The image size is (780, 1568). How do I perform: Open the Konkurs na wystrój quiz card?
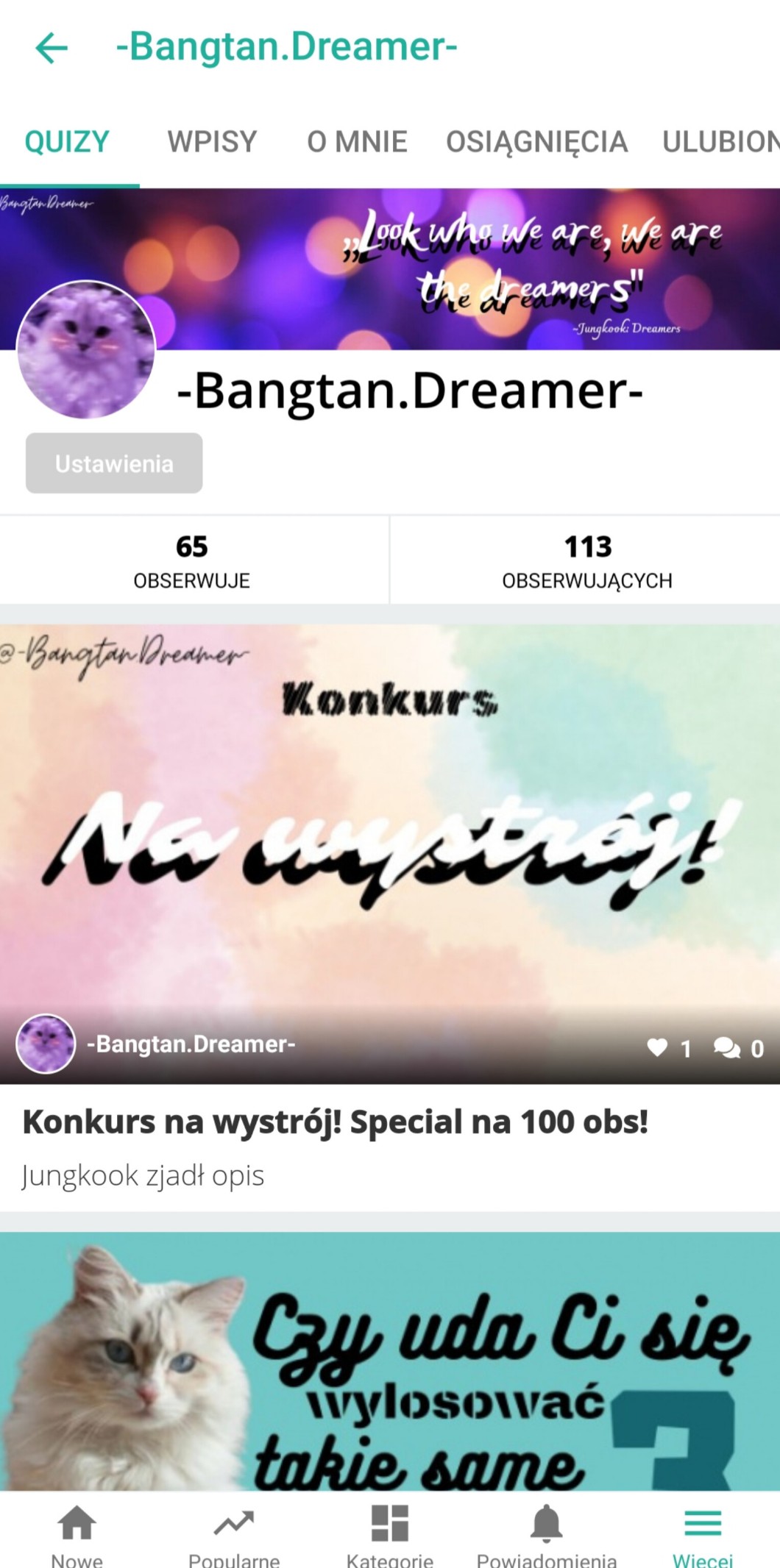pos(390,918)
